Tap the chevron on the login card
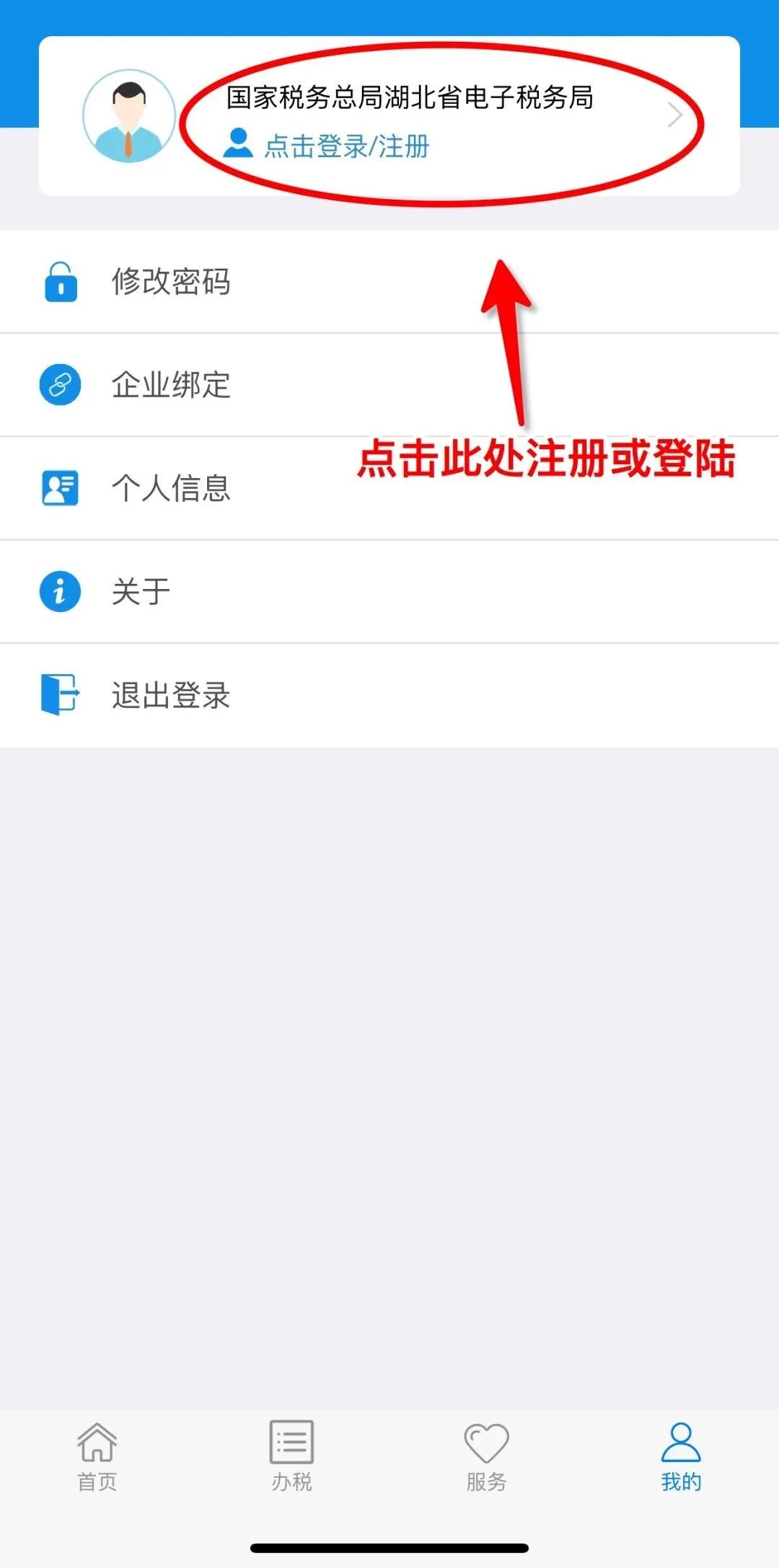 point(675,115)
